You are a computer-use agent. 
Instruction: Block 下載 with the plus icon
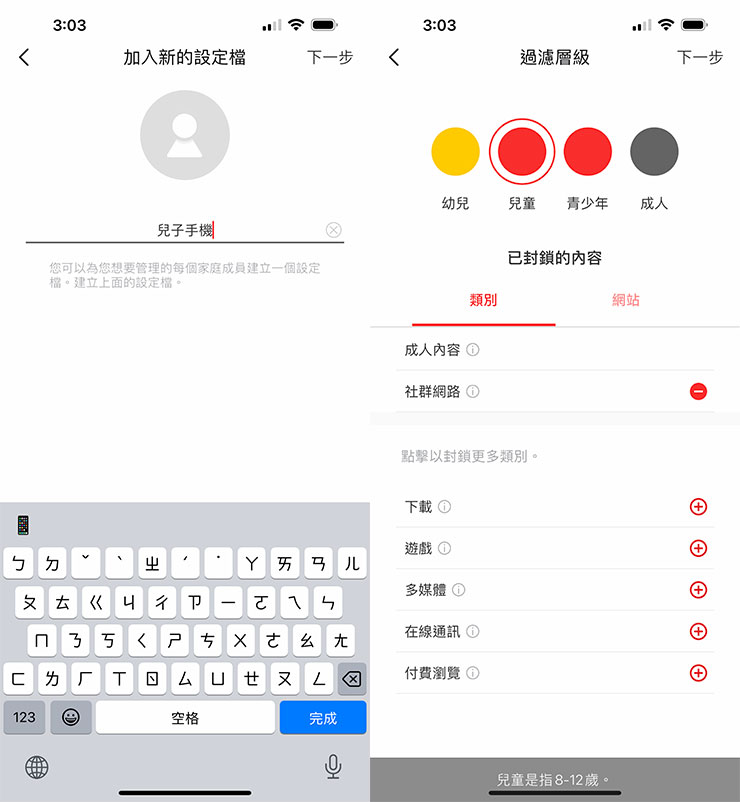698,507
